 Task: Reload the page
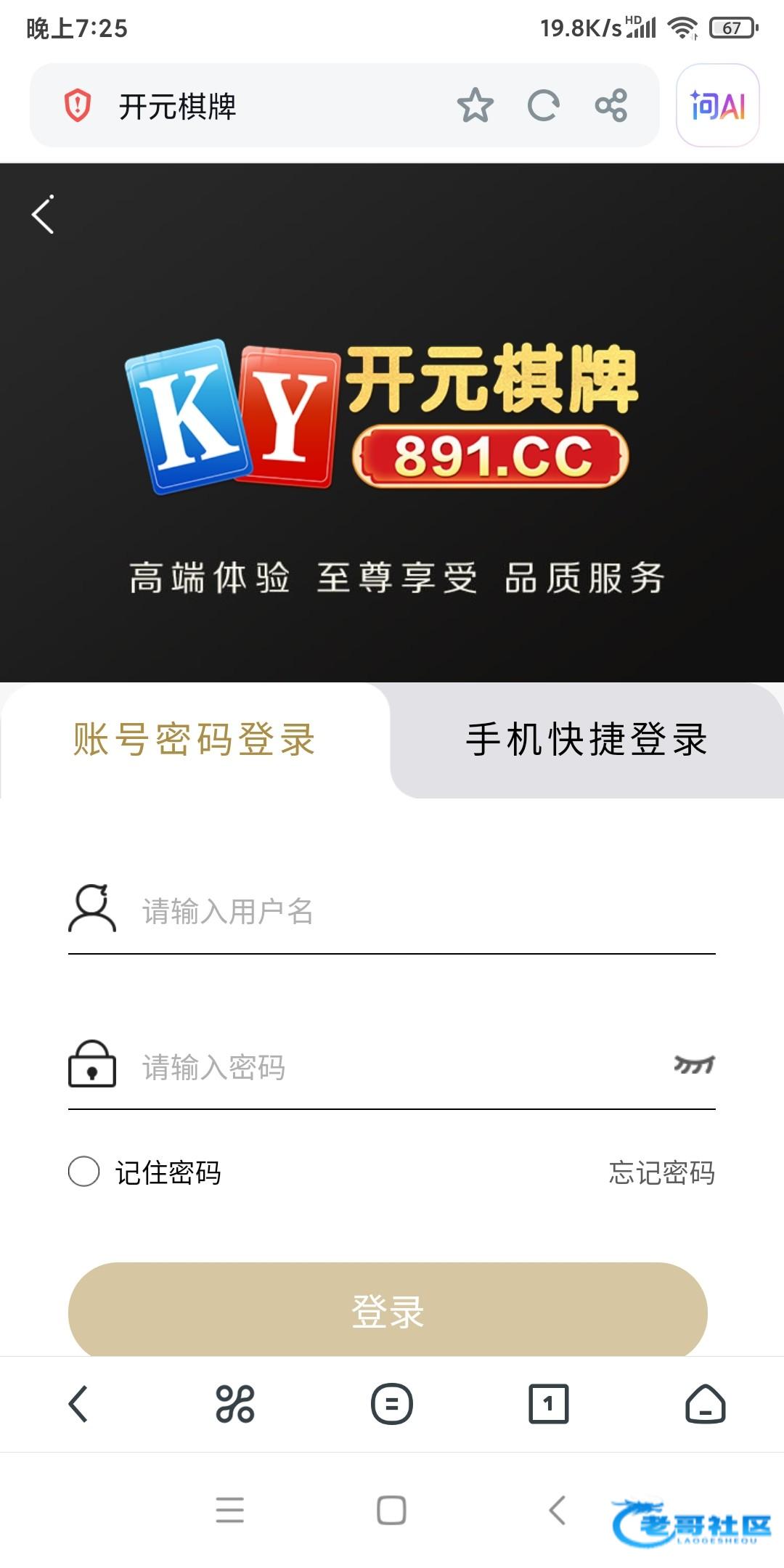point(543,105)
